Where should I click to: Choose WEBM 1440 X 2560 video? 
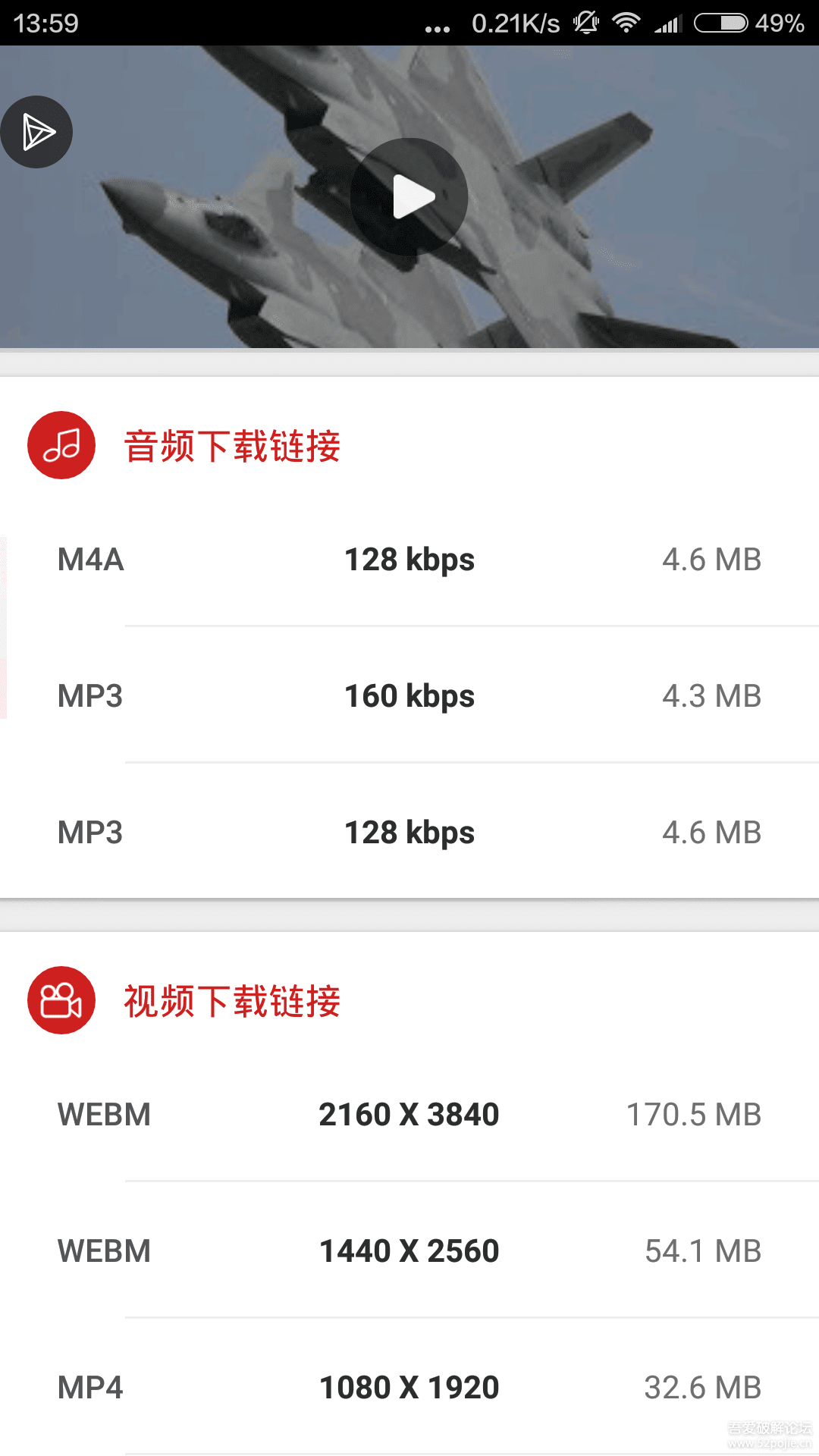coord(409,1251)
